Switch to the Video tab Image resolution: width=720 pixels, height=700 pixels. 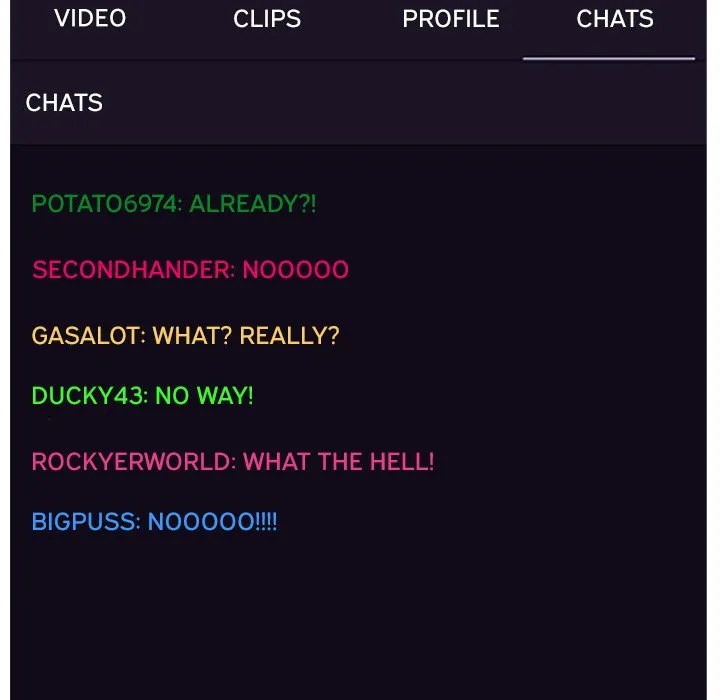[90, 19]
